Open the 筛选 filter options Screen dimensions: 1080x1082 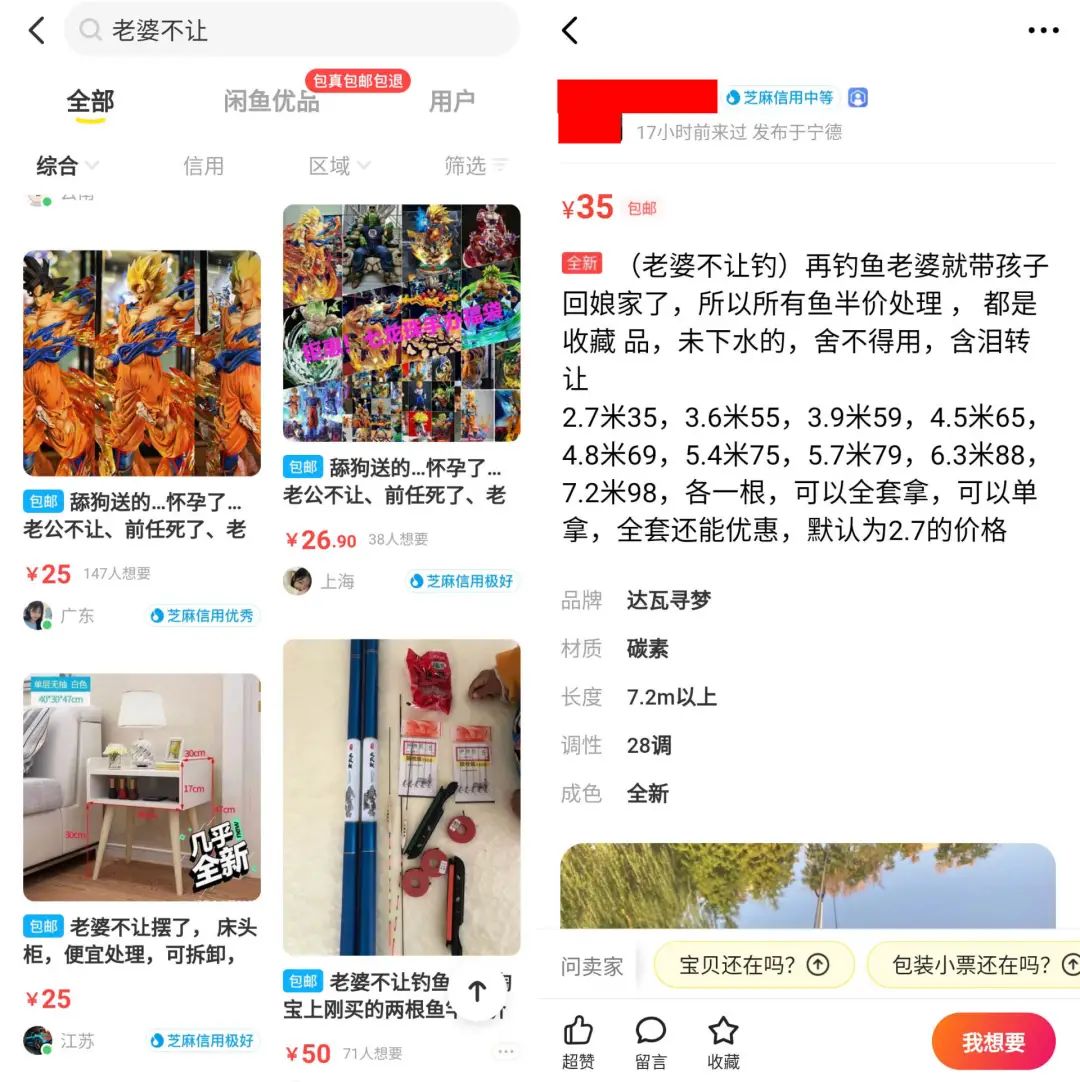tap(476, 166)
